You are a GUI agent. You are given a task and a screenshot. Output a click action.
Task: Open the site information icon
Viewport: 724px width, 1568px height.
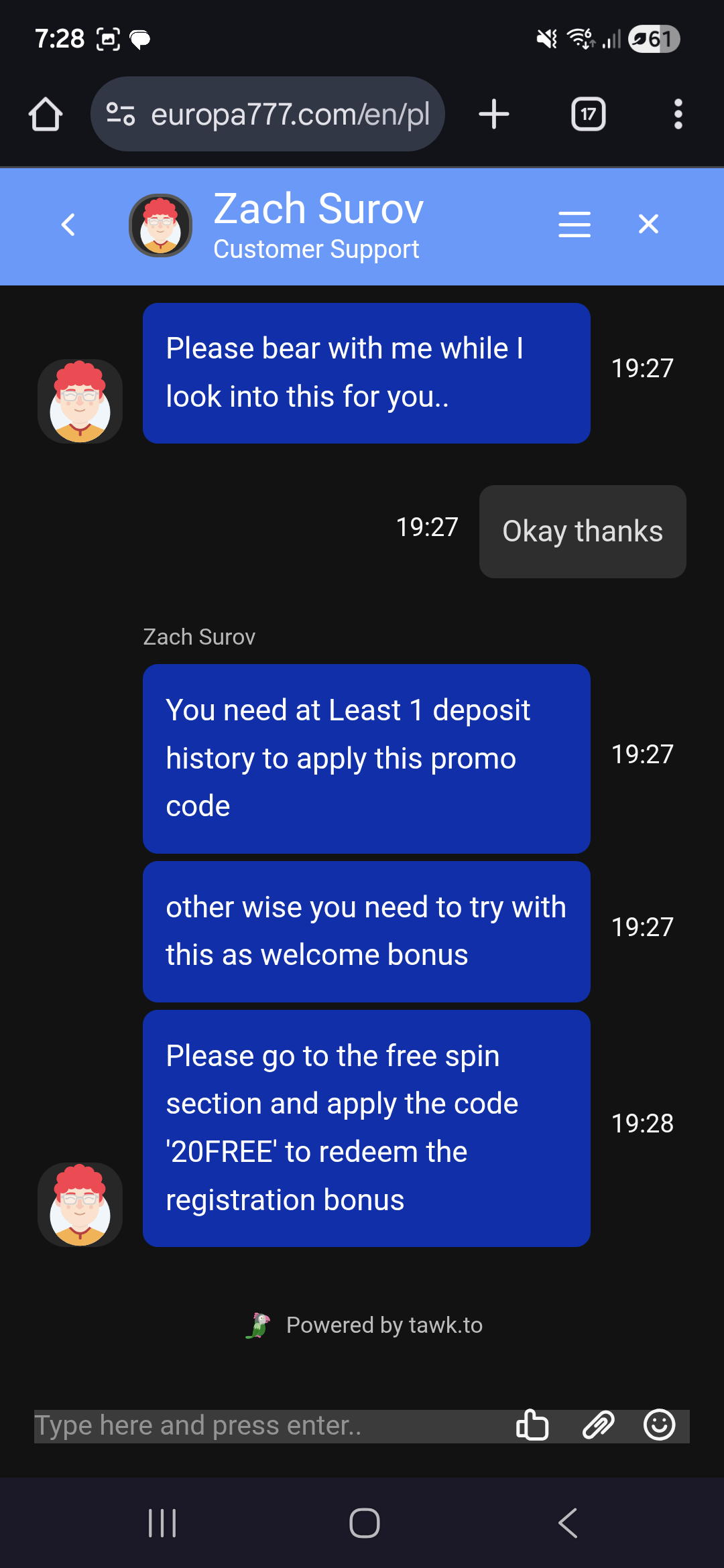121,115
